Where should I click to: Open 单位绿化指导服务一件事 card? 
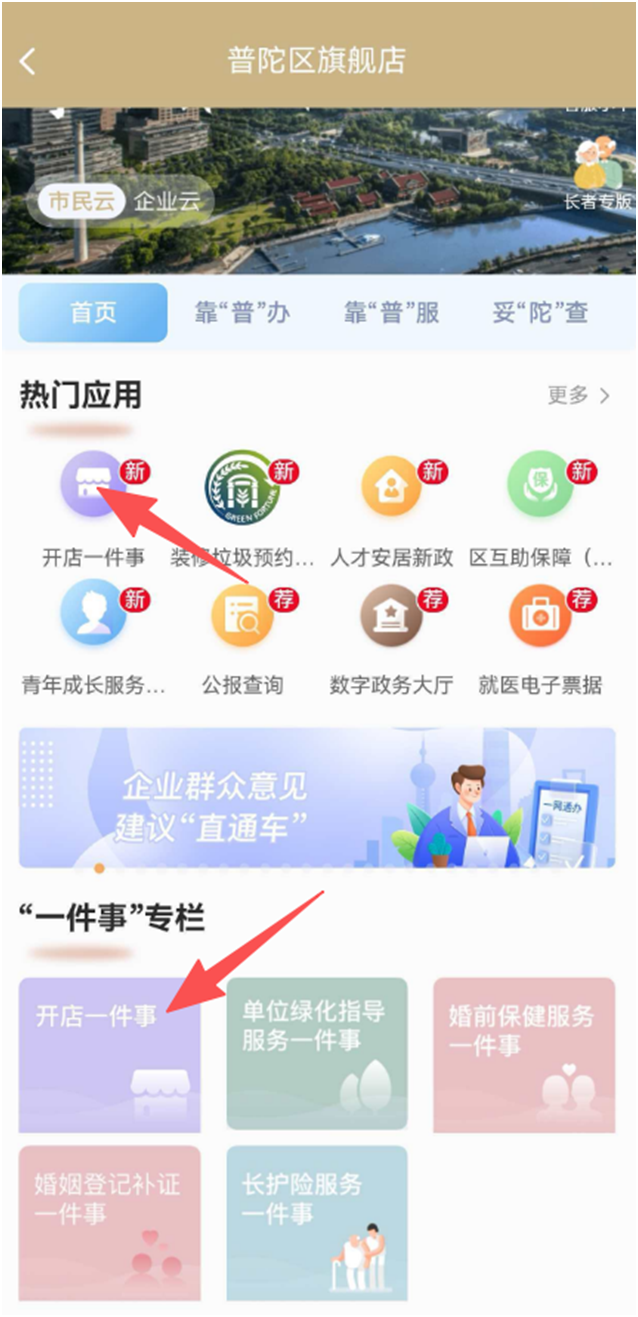[x=317, y=1054]
